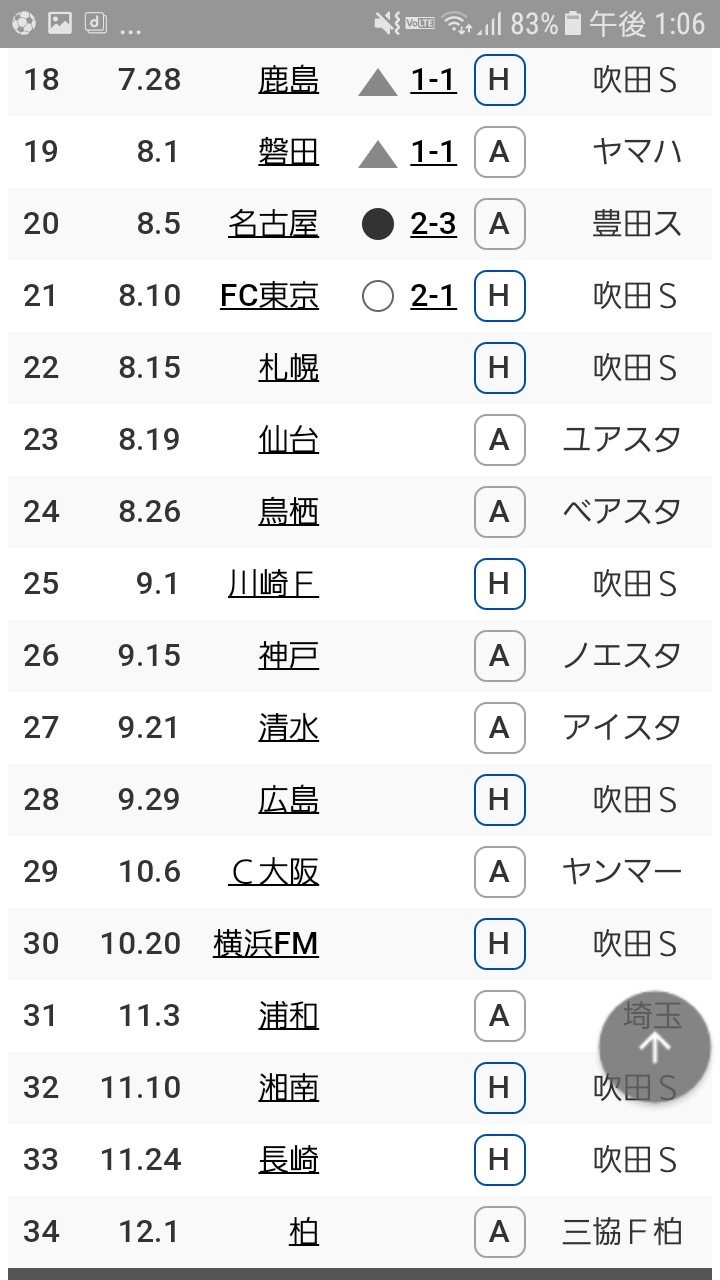The height and width of the screenshot is (1280, 720).
Task: Open the 柏 team link
Action: tap(303, 1232)
